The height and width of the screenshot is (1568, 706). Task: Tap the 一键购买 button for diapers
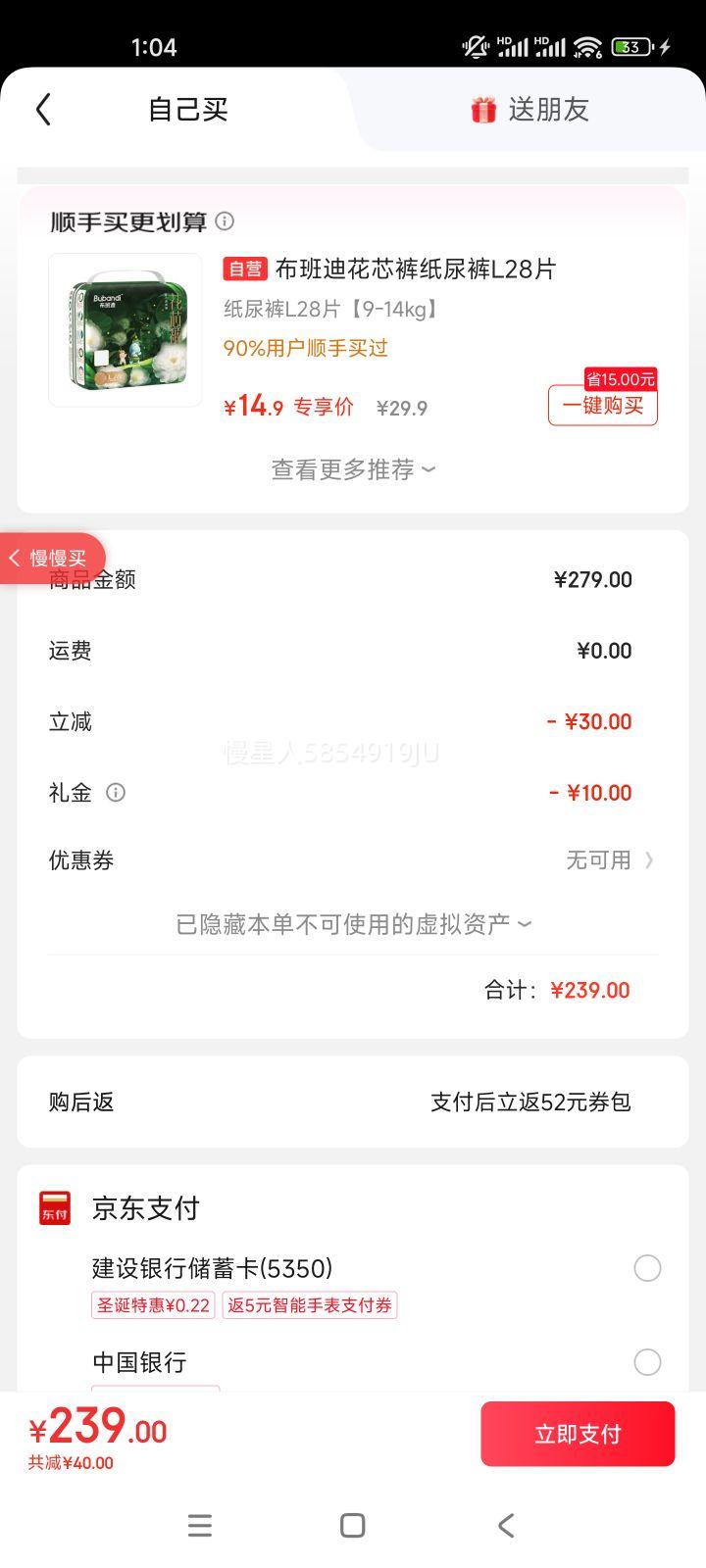click(602, 406)
